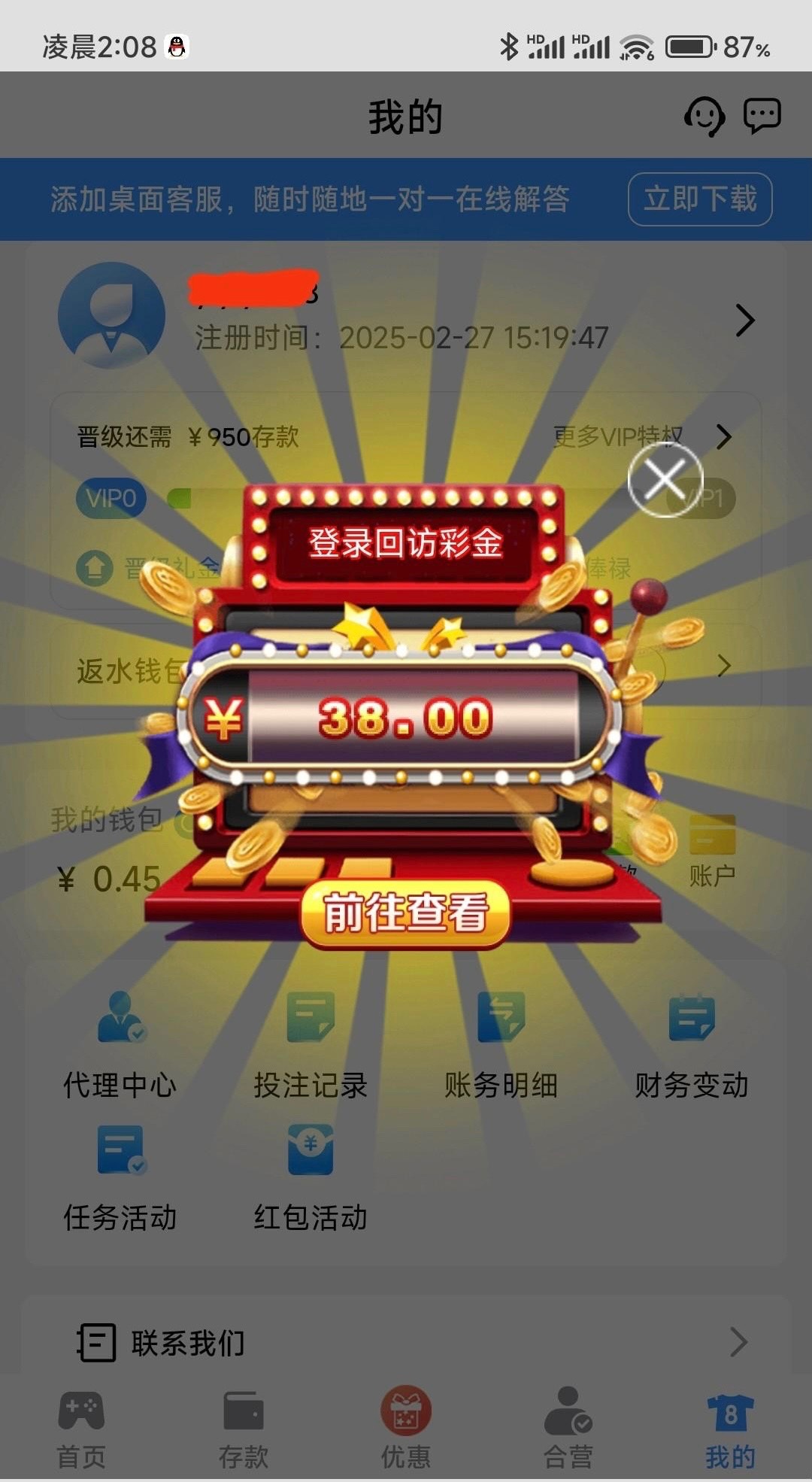
Task: Open customer service headset icon
Action: click(x=704, y=117)
